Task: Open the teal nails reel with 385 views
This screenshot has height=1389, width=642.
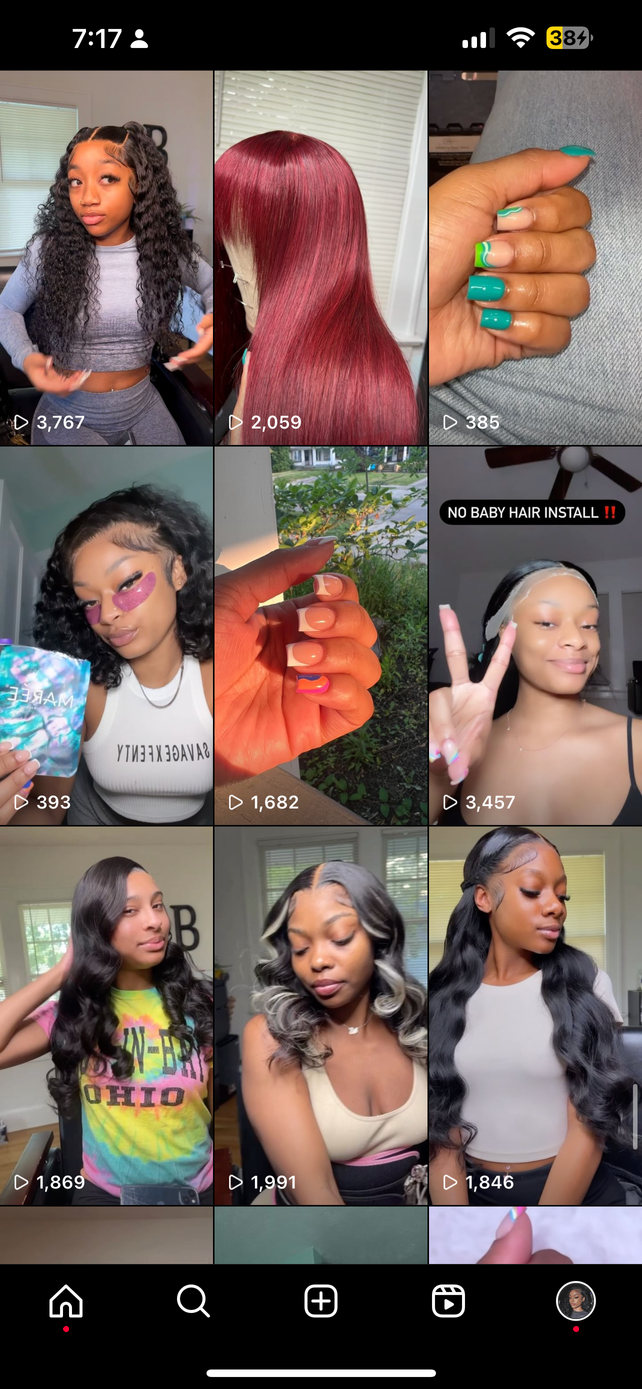Action: click(x=535, y=258)
